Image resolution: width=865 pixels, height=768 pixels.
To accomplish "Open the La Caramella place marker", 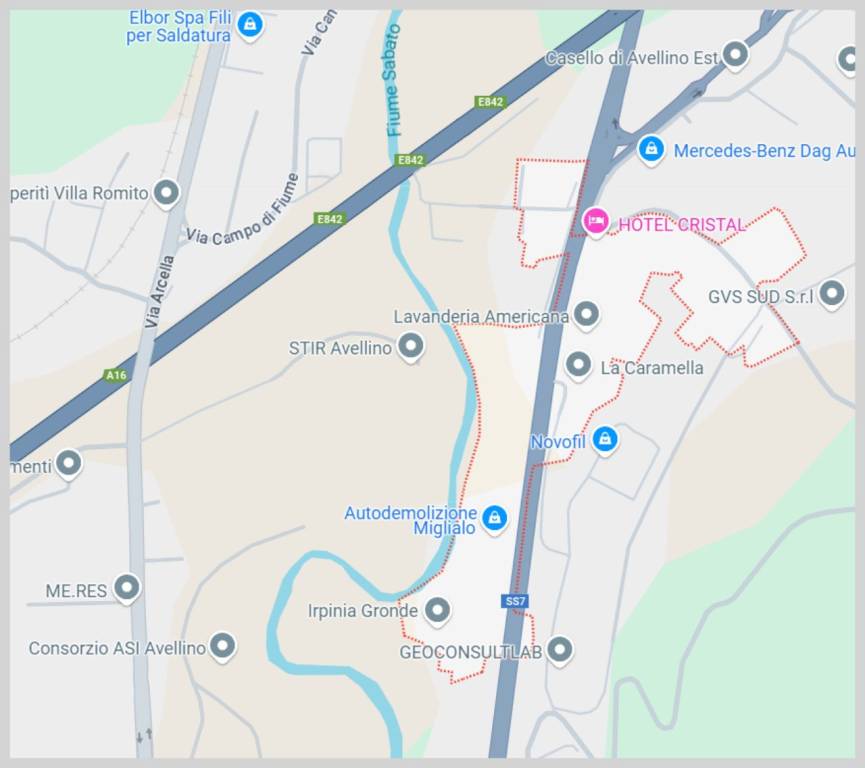I will click(578, 365).
